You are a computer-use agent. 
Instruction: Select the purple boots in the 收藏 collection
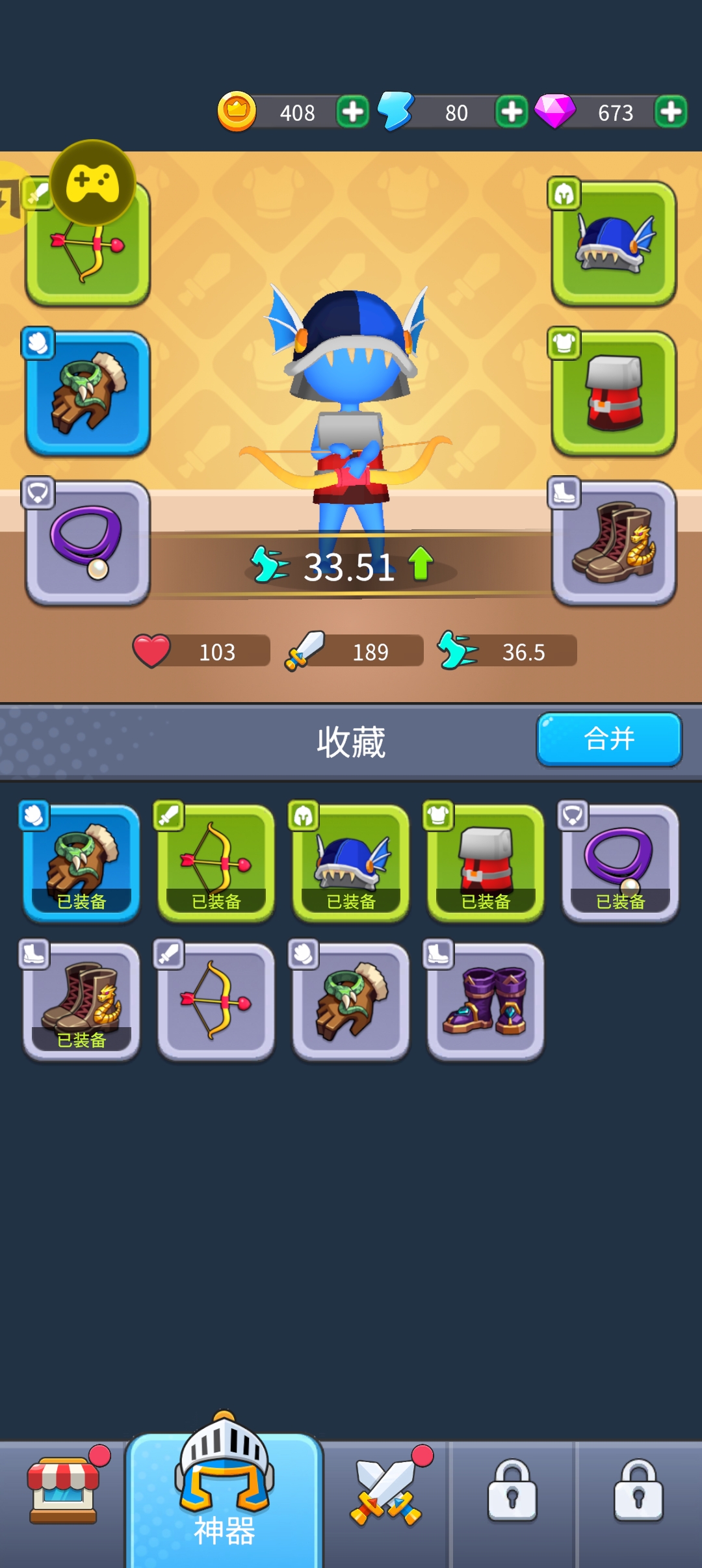click(485, 1001)
